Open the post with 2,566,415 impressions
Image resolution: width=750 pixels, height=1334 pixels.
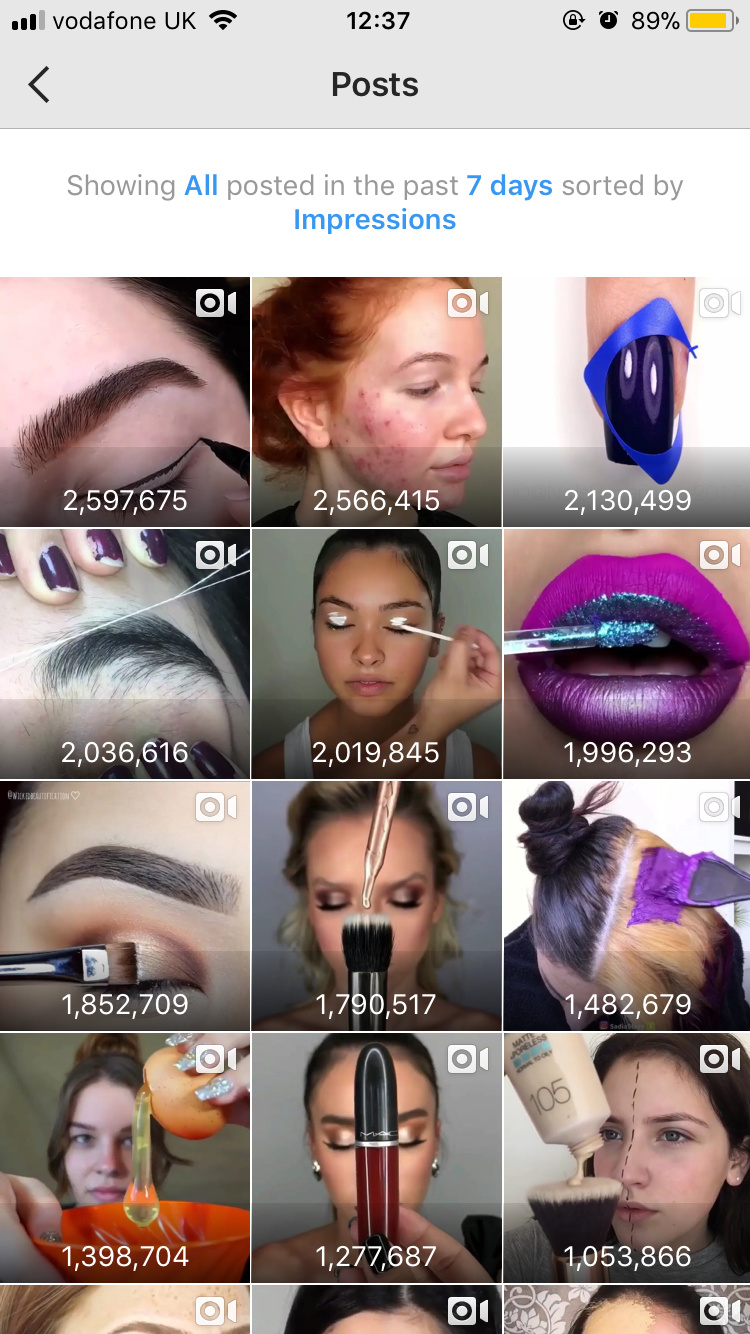(376, 402)
